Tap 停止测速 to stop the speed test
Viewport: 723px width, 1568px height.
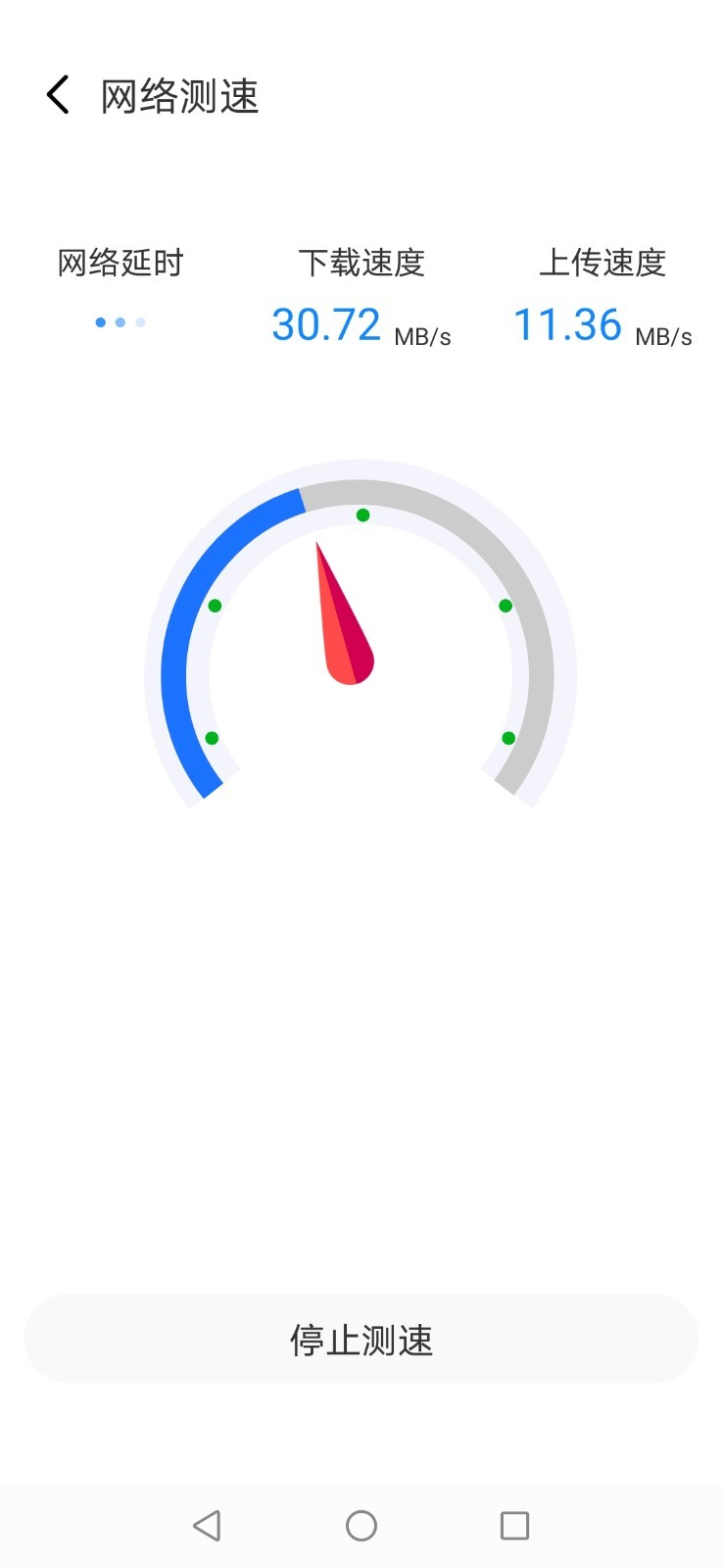(x=361, y=1339)
